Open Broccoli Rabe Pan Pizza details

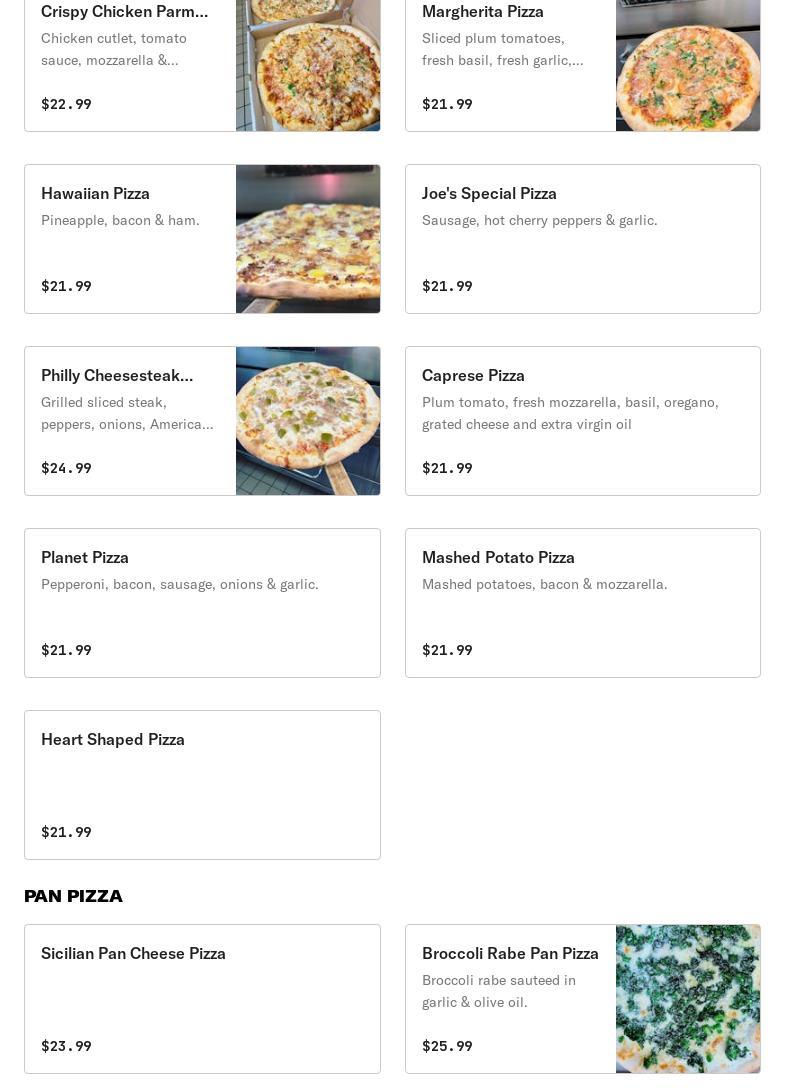click(582, 999)
